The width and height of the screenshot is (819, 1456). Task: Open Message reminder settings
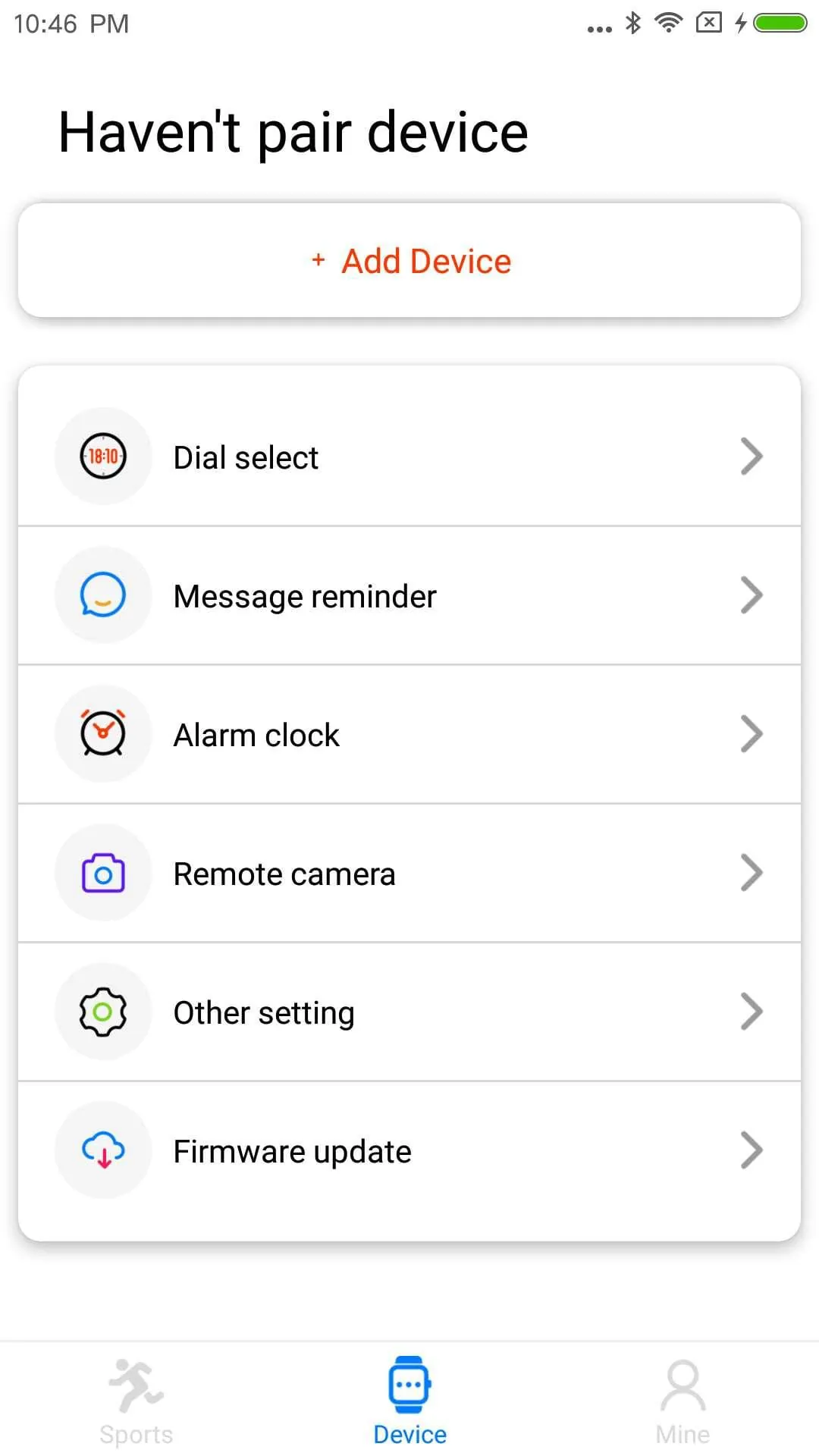click(x=409, y=596)
